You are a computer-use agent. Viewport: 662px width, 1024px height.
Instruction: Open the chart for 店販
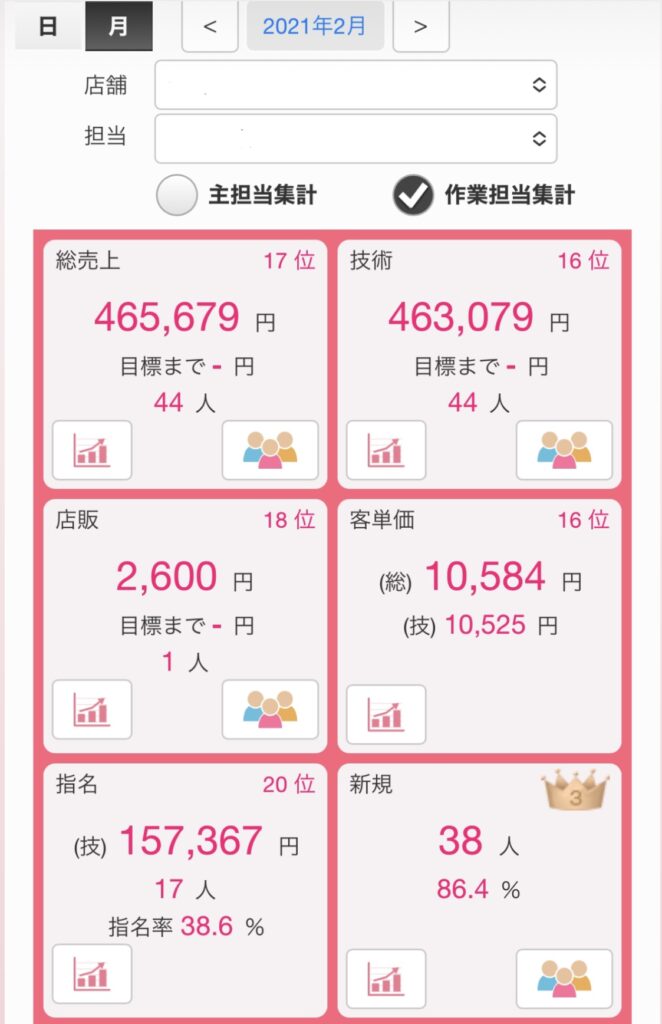(x=92, y=709)
